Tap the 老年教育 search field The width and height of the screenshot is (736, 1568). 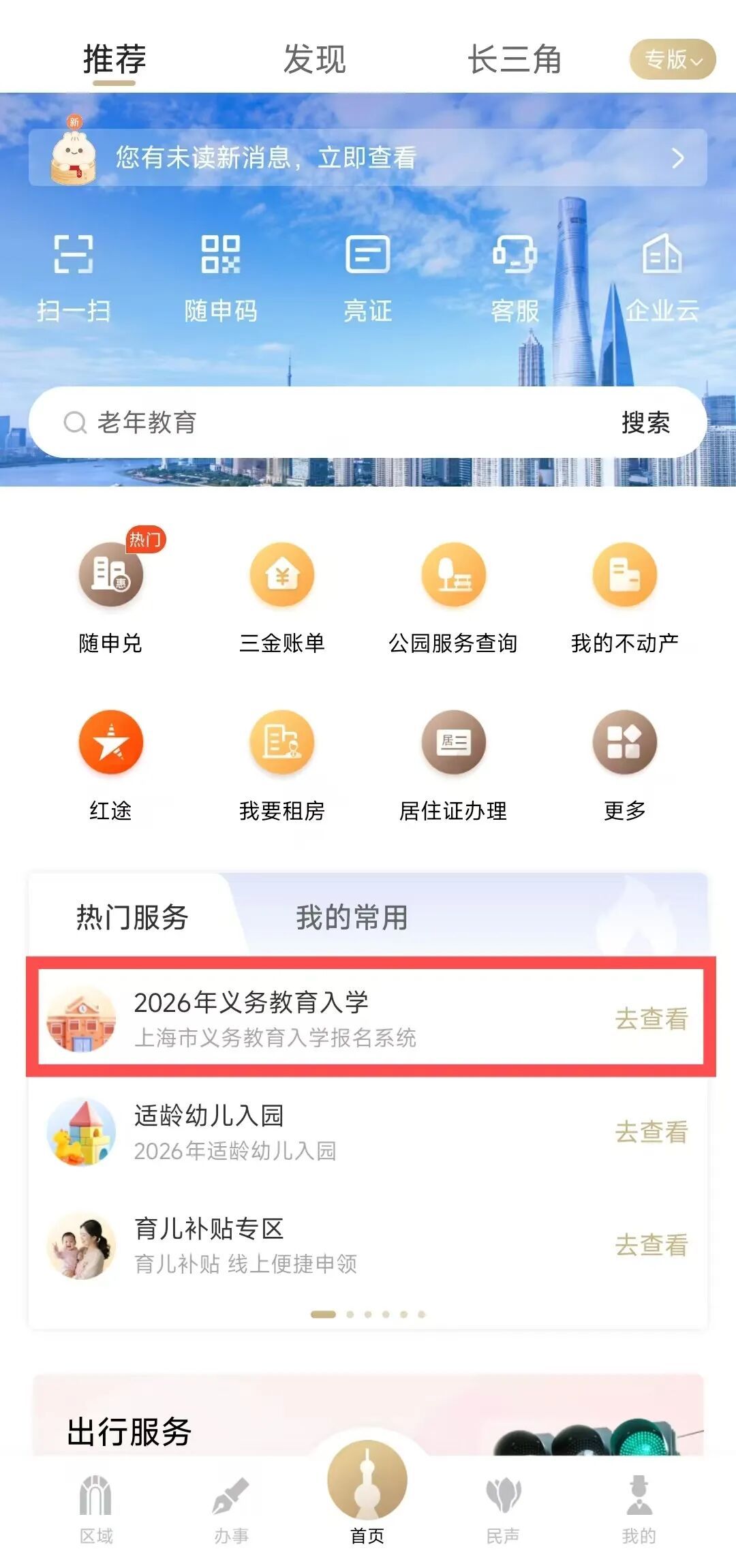[327, 422]
